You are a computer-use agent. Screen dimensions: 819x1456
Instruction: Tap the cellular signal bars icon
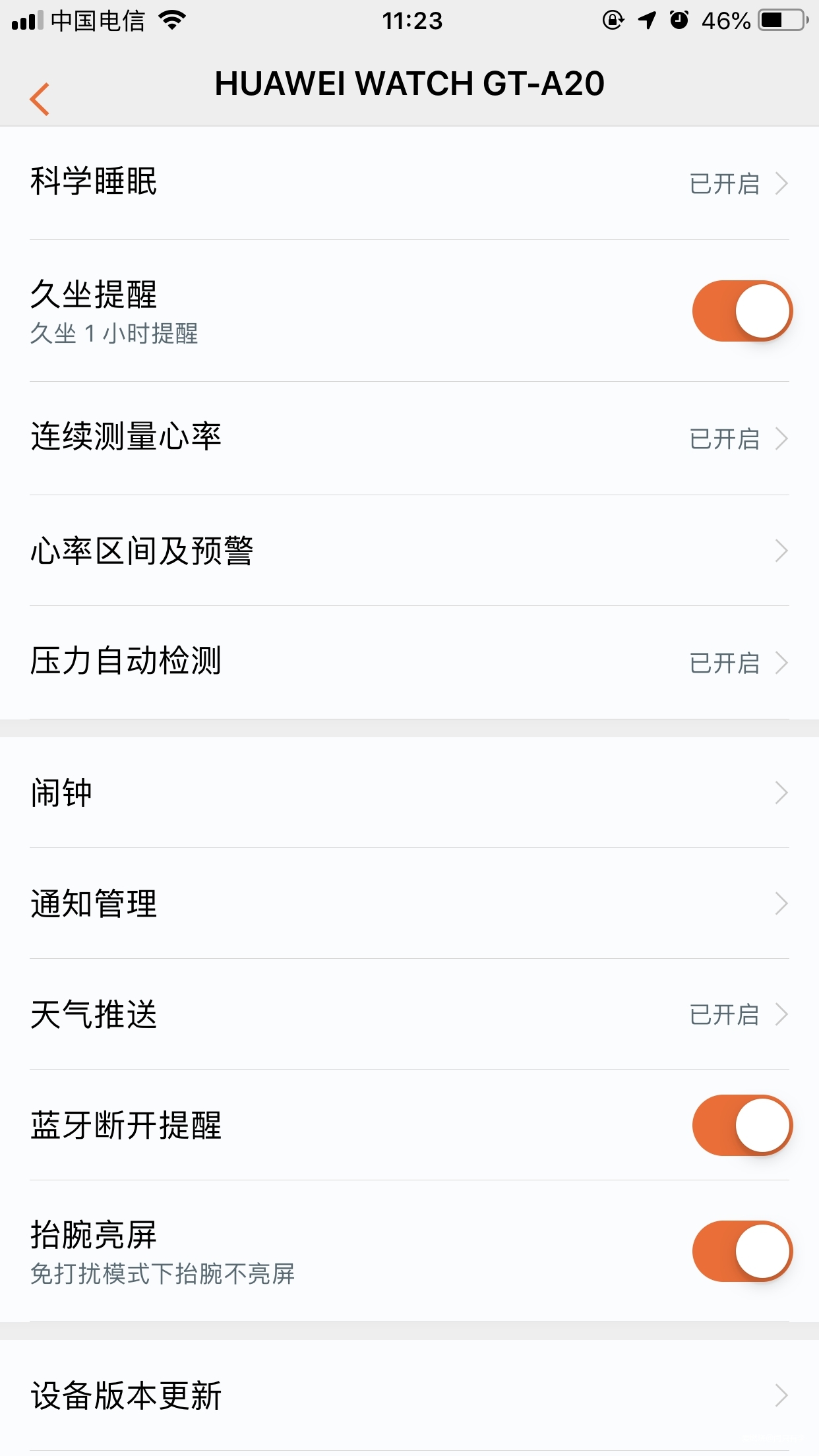click(25, 20)
